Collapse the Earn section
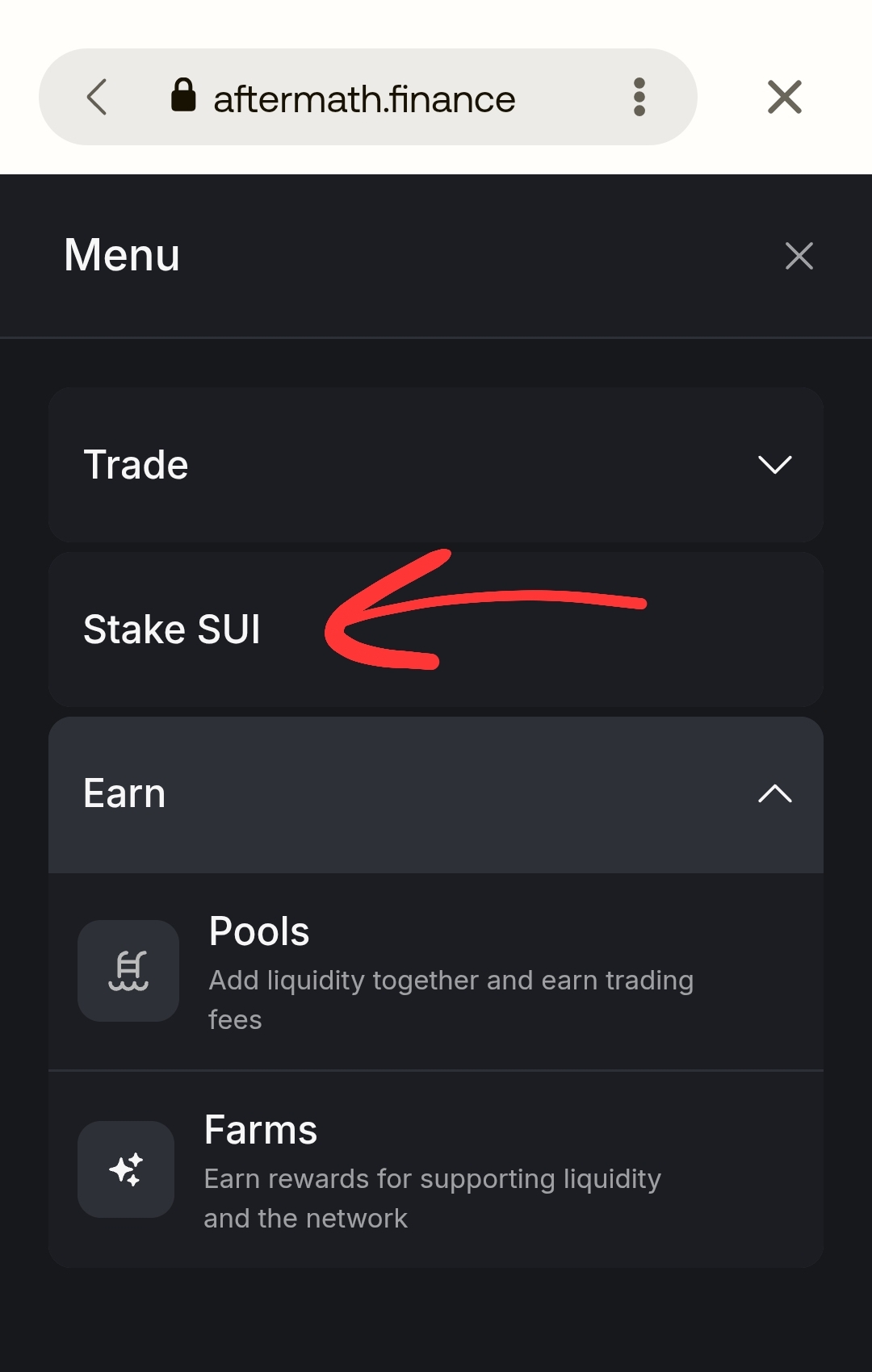The width and height of the screenshot is (872, 1372). pos(436,794)
